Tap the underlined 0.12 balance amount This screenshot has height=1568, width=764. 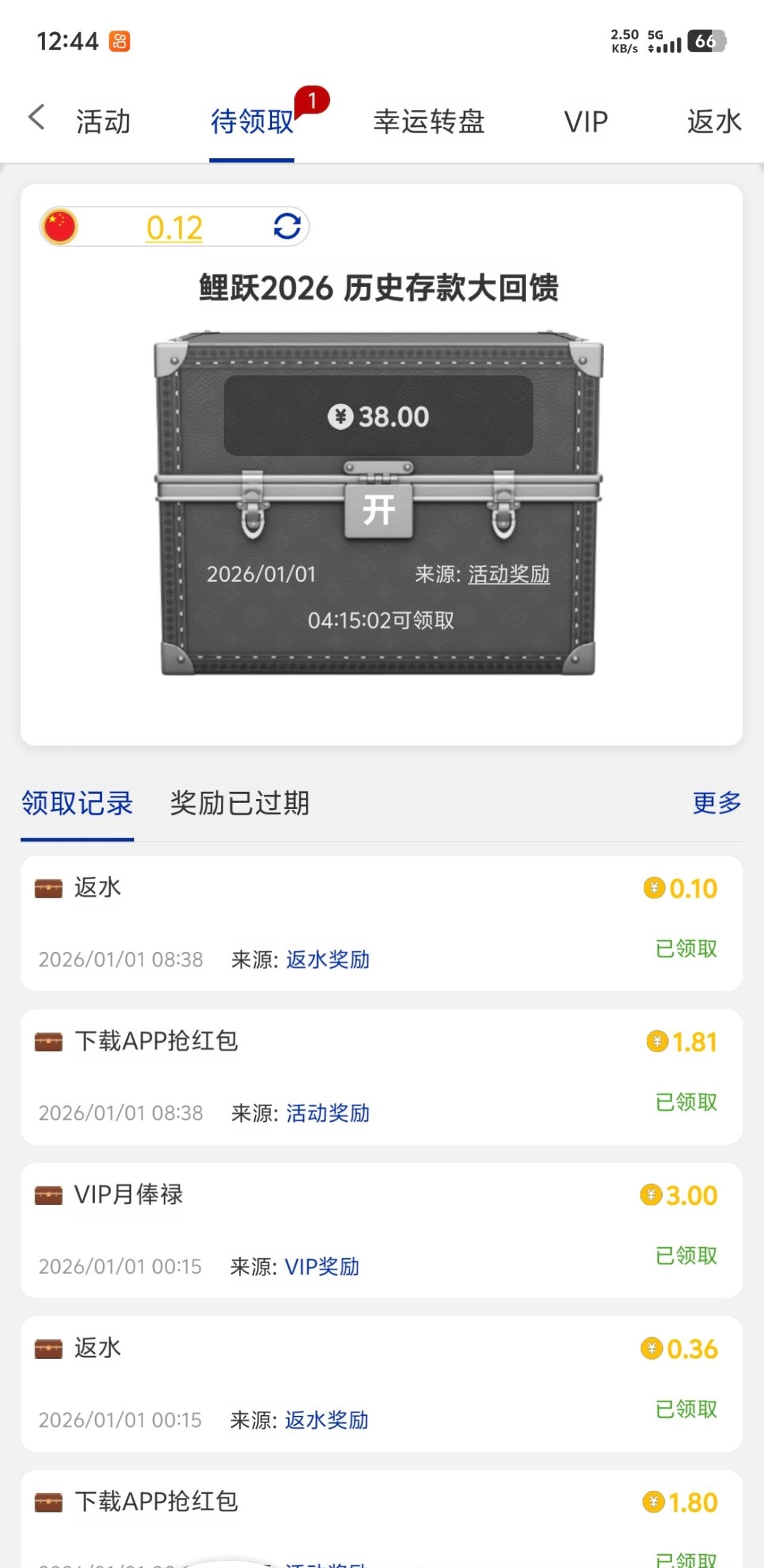click(174, 228)
